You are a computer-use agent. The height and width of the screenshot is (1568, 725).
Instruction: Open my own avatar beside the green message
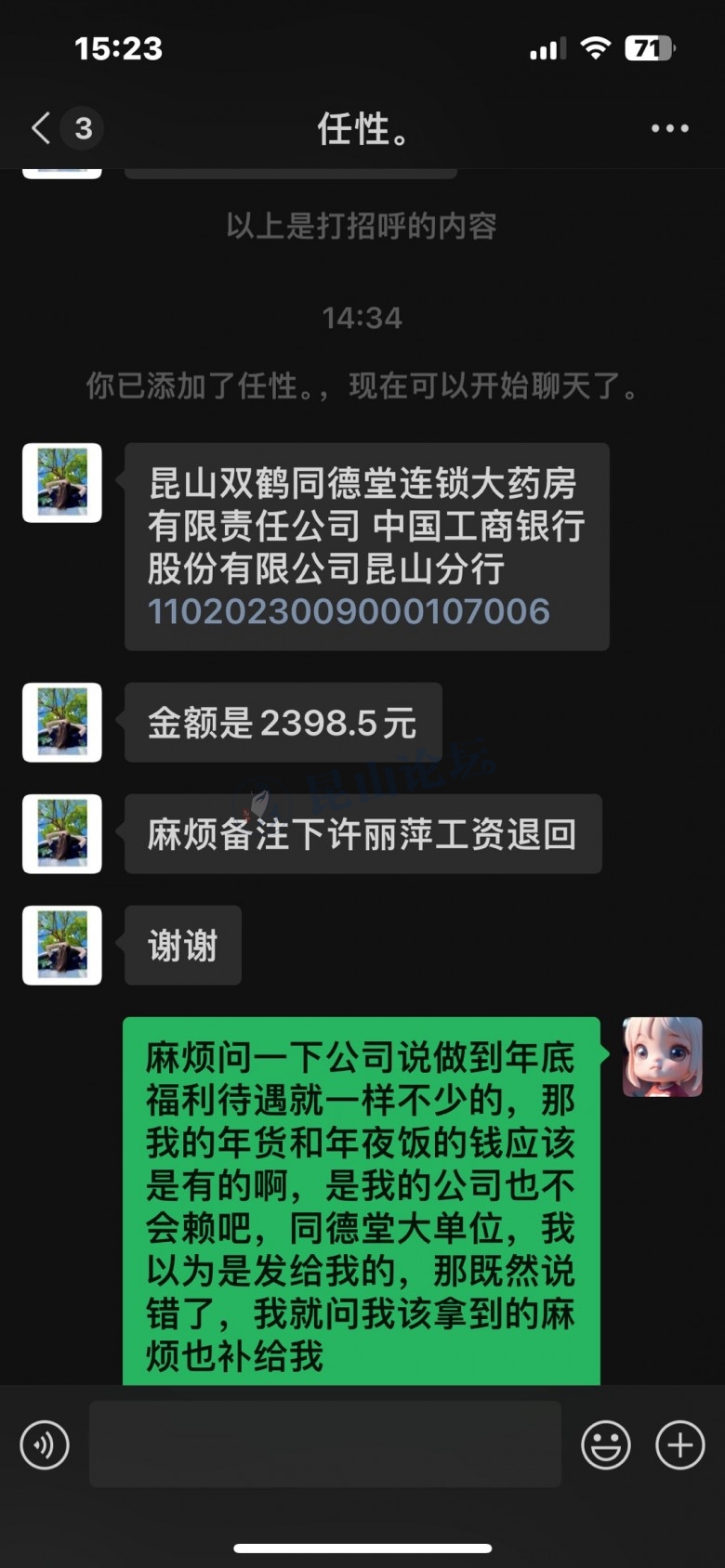pos(662,1056)
